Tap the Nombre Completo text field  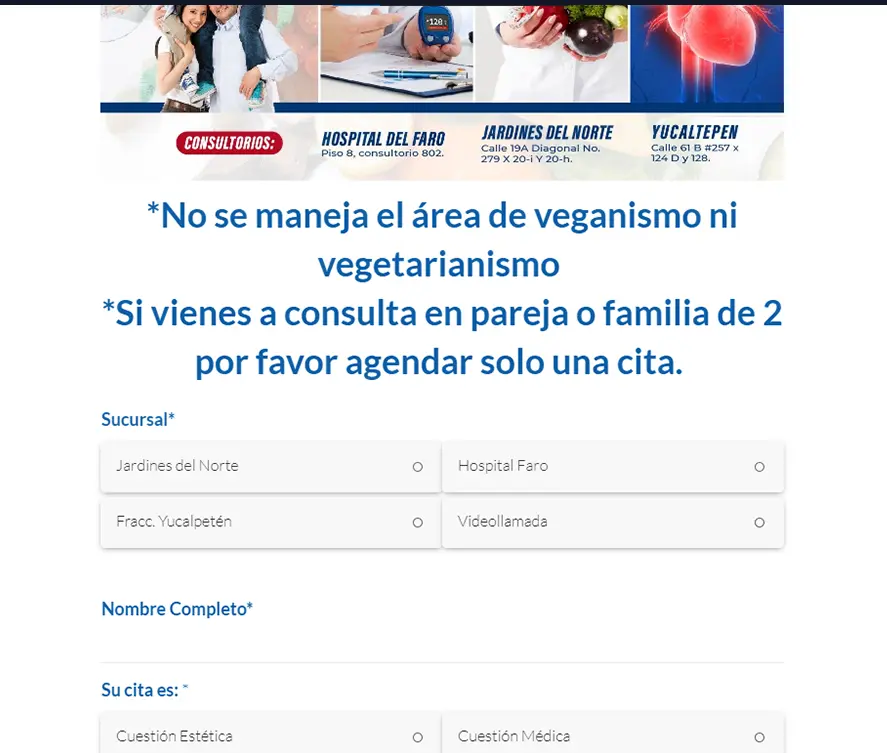[442, 642]
